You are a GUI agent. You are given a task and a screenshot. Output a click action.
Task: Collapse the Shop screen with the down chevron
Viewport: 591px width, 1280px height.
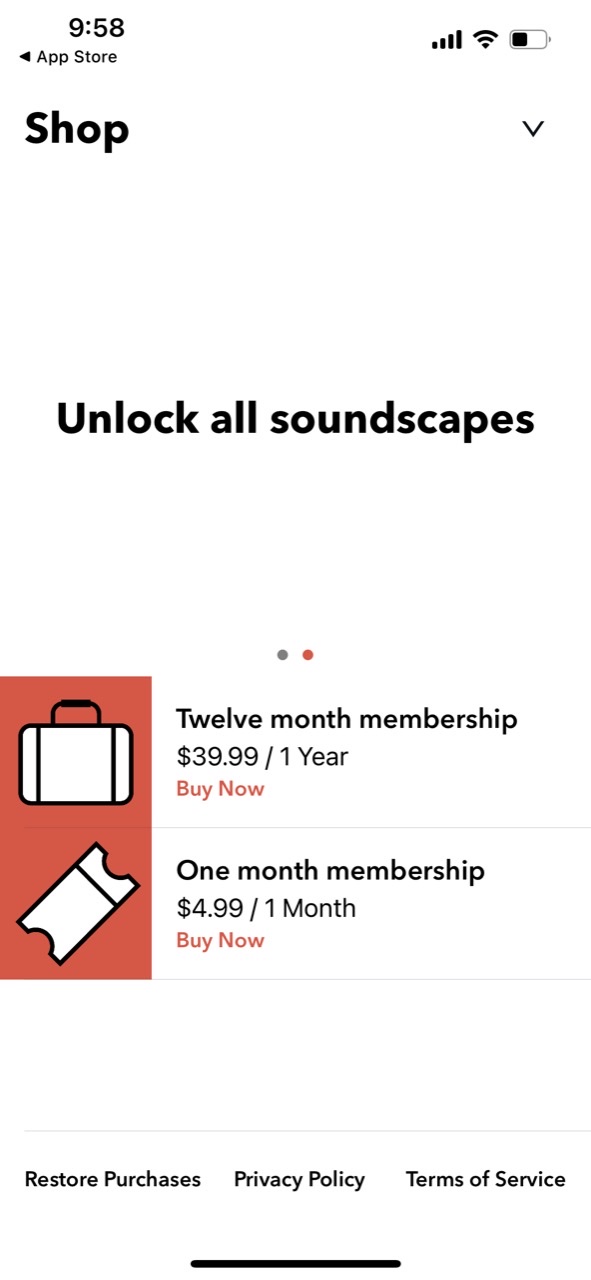coord(534,128)
